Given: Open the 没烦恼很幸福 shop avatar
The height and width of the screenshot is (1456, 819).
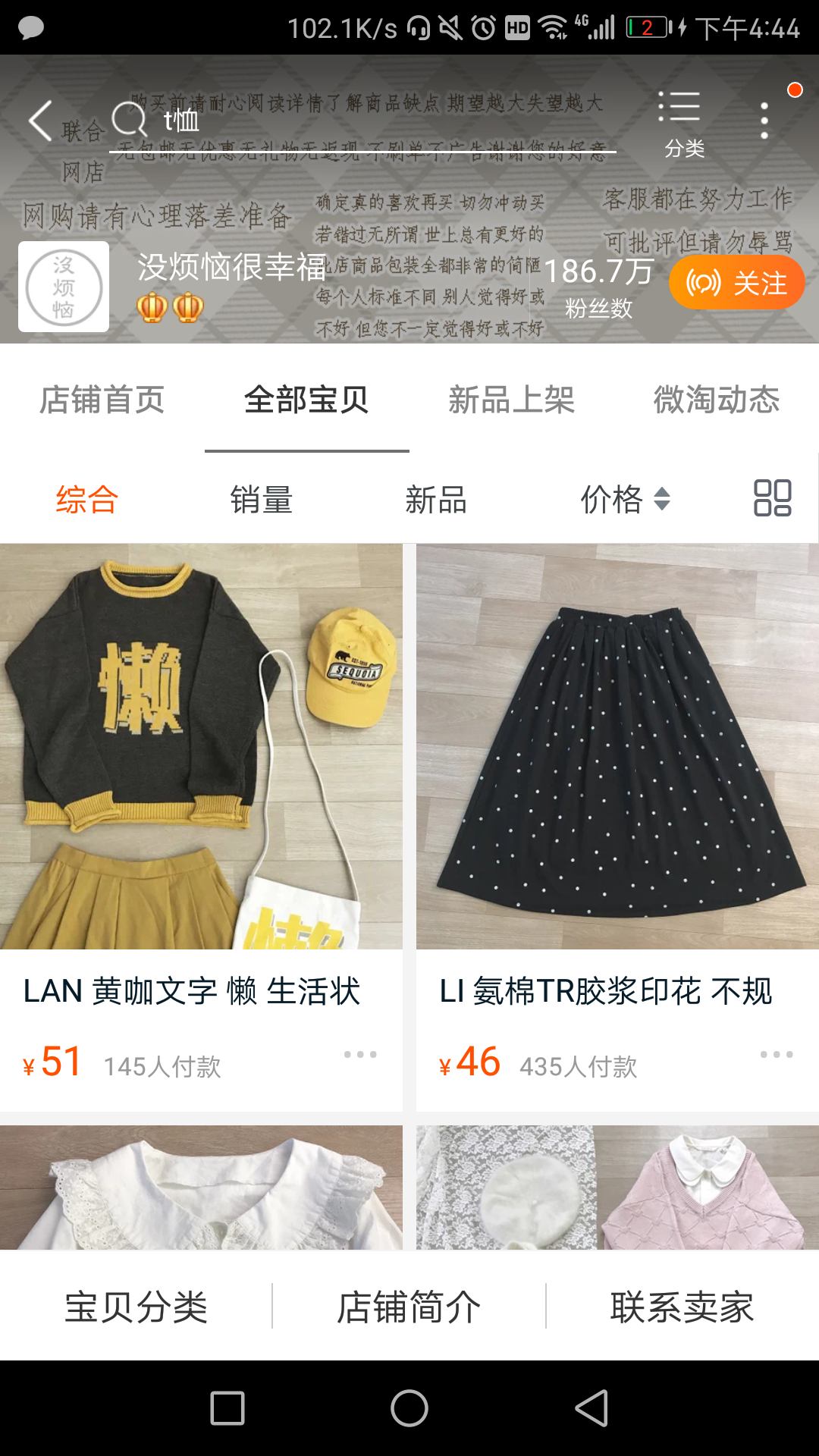Looking at the screenshot, I should [64, 287].
